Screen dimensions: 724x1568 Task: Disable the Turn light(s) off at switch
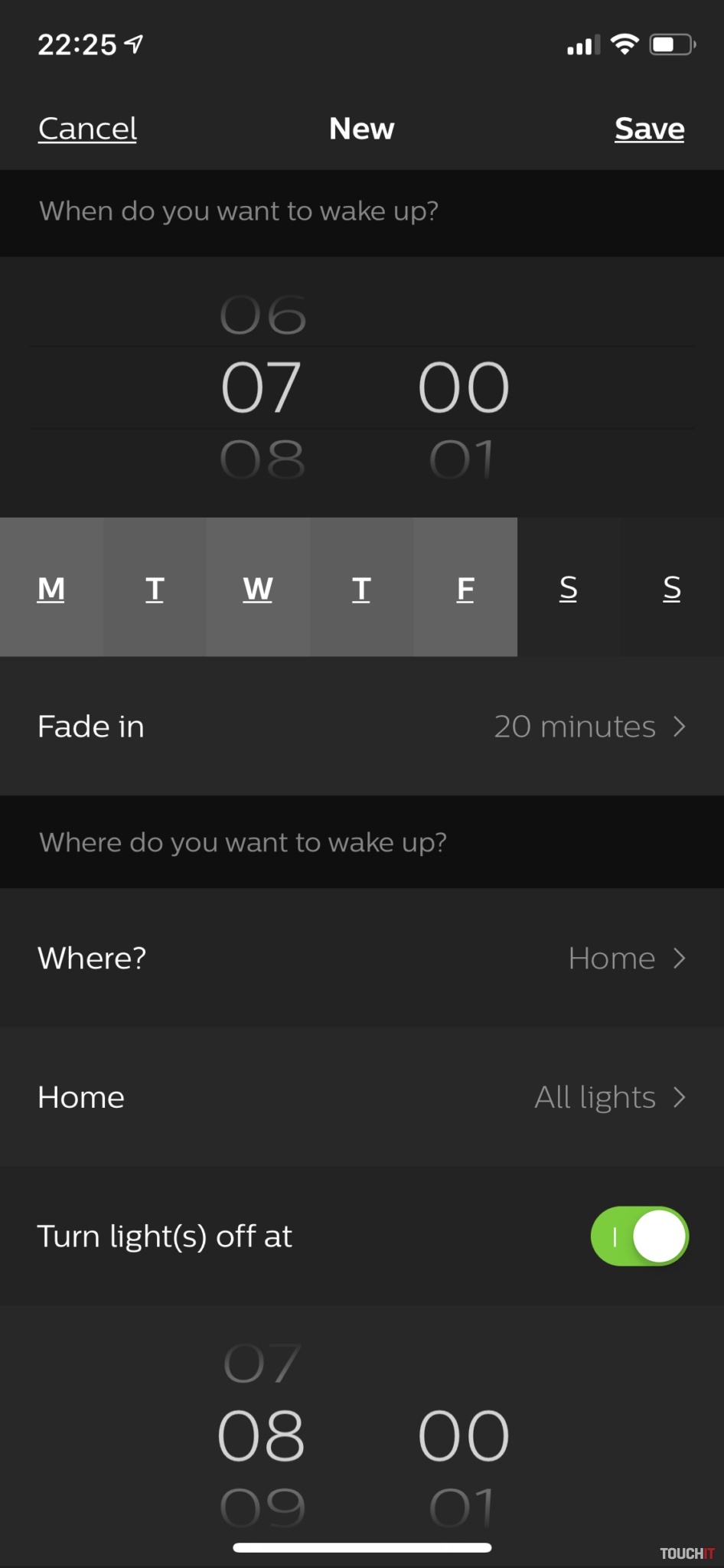point(639,1236)
